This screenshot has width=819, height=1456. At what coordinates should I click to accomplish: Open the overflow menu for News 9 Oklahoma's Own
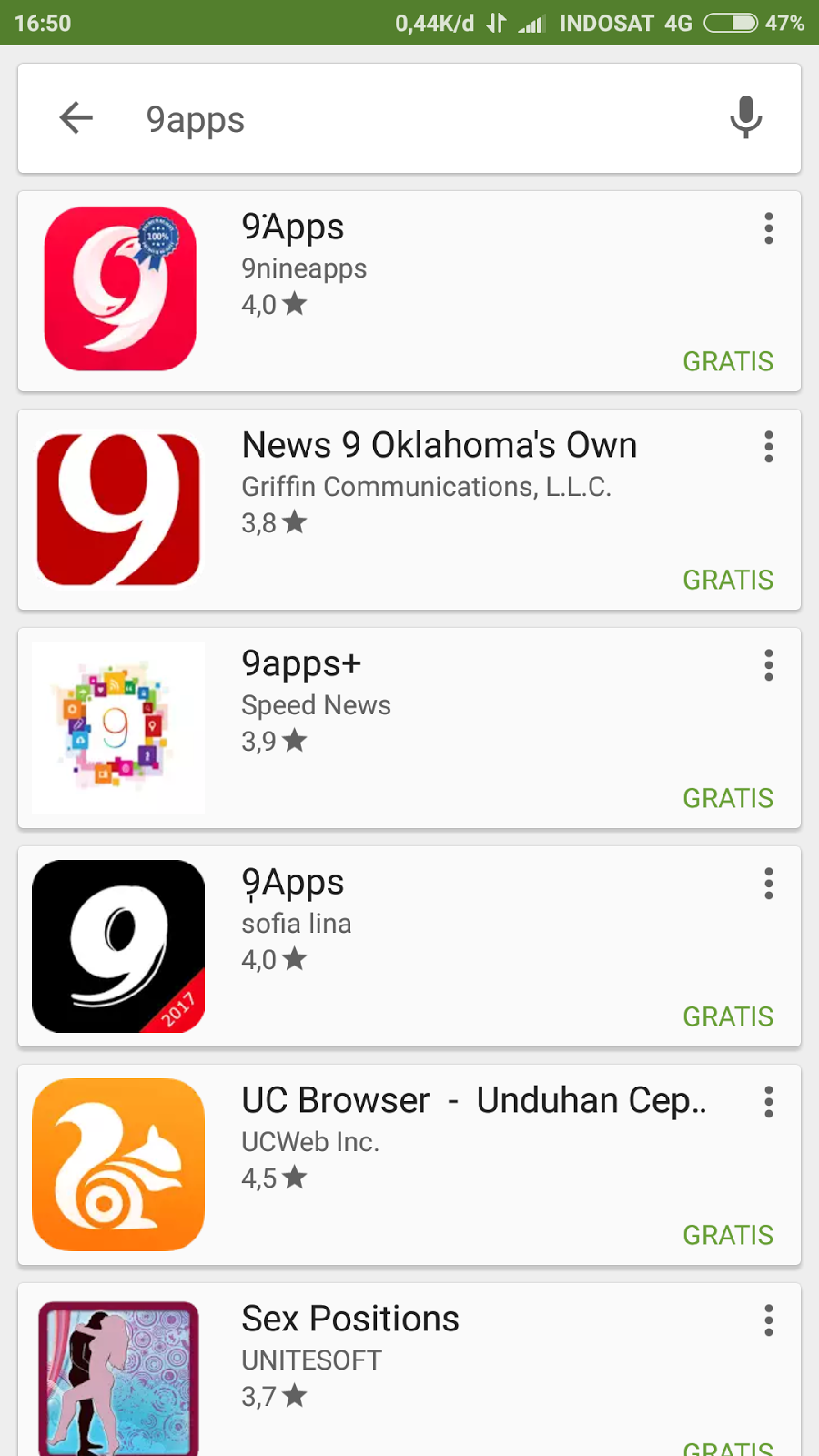pyautogui.click(x=768, y=448)
